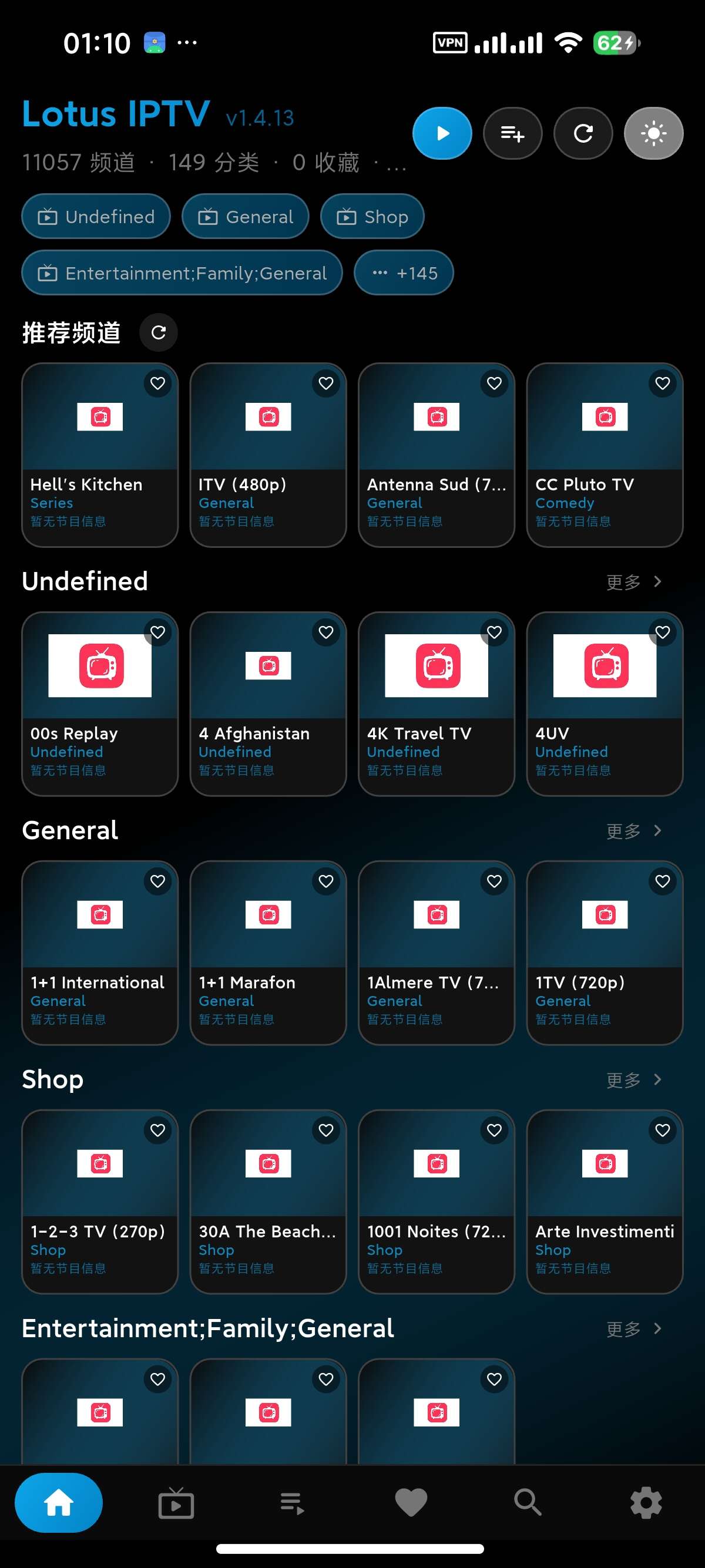Open search from the bottom navigation
The height and width of the screenshot is (1568, 705).
(x=527, y=1503)
